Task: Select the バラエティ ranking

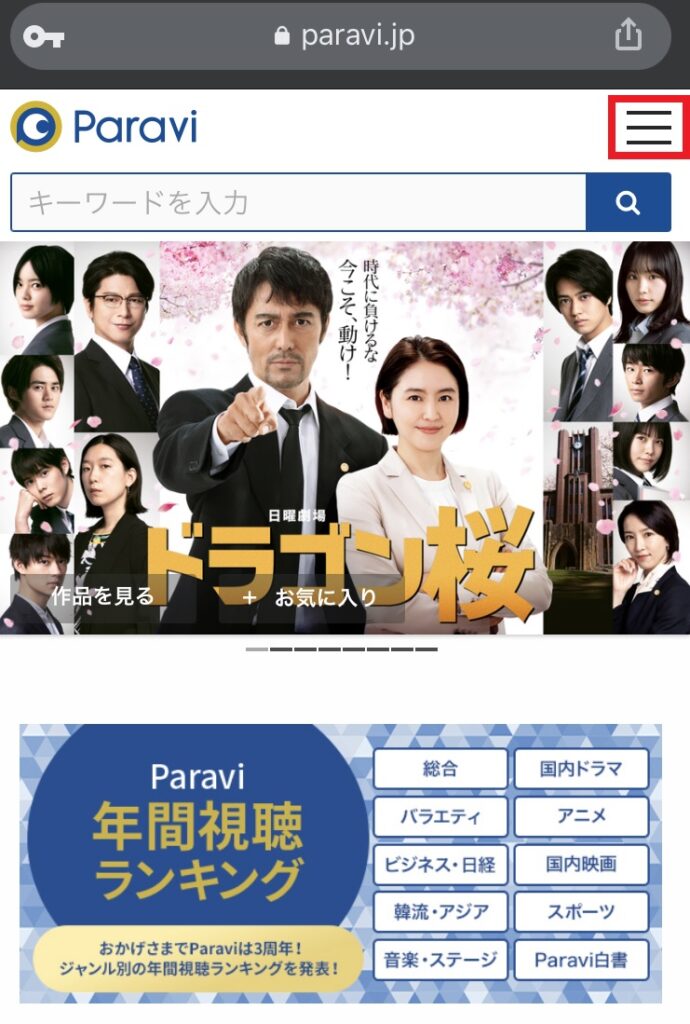Action: pyautogui.click(x=440, y=816)
